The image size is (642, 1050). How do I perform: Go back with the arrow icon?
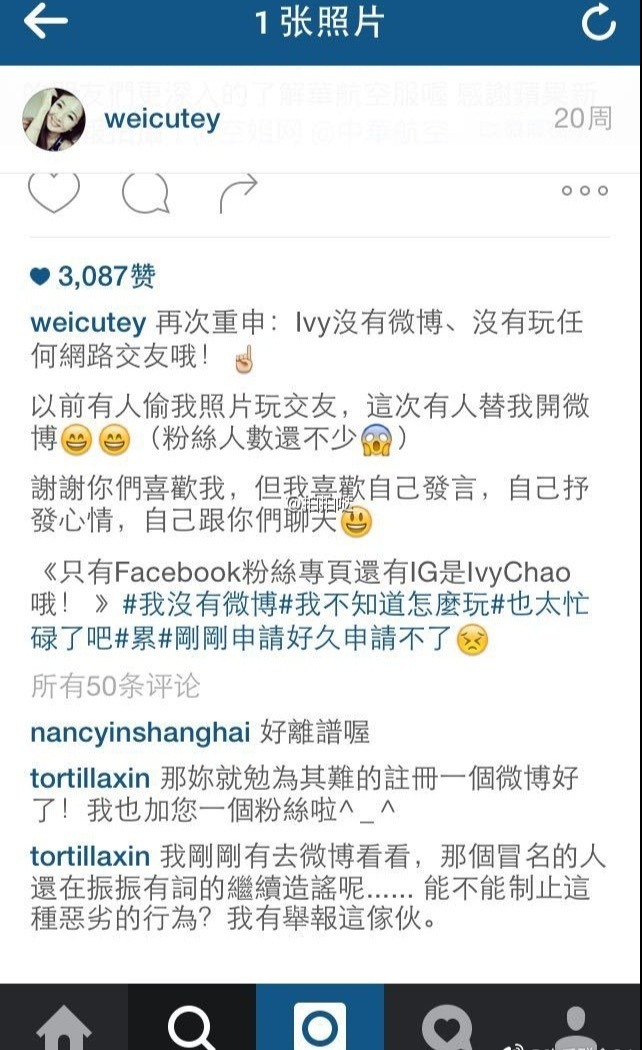45,24
